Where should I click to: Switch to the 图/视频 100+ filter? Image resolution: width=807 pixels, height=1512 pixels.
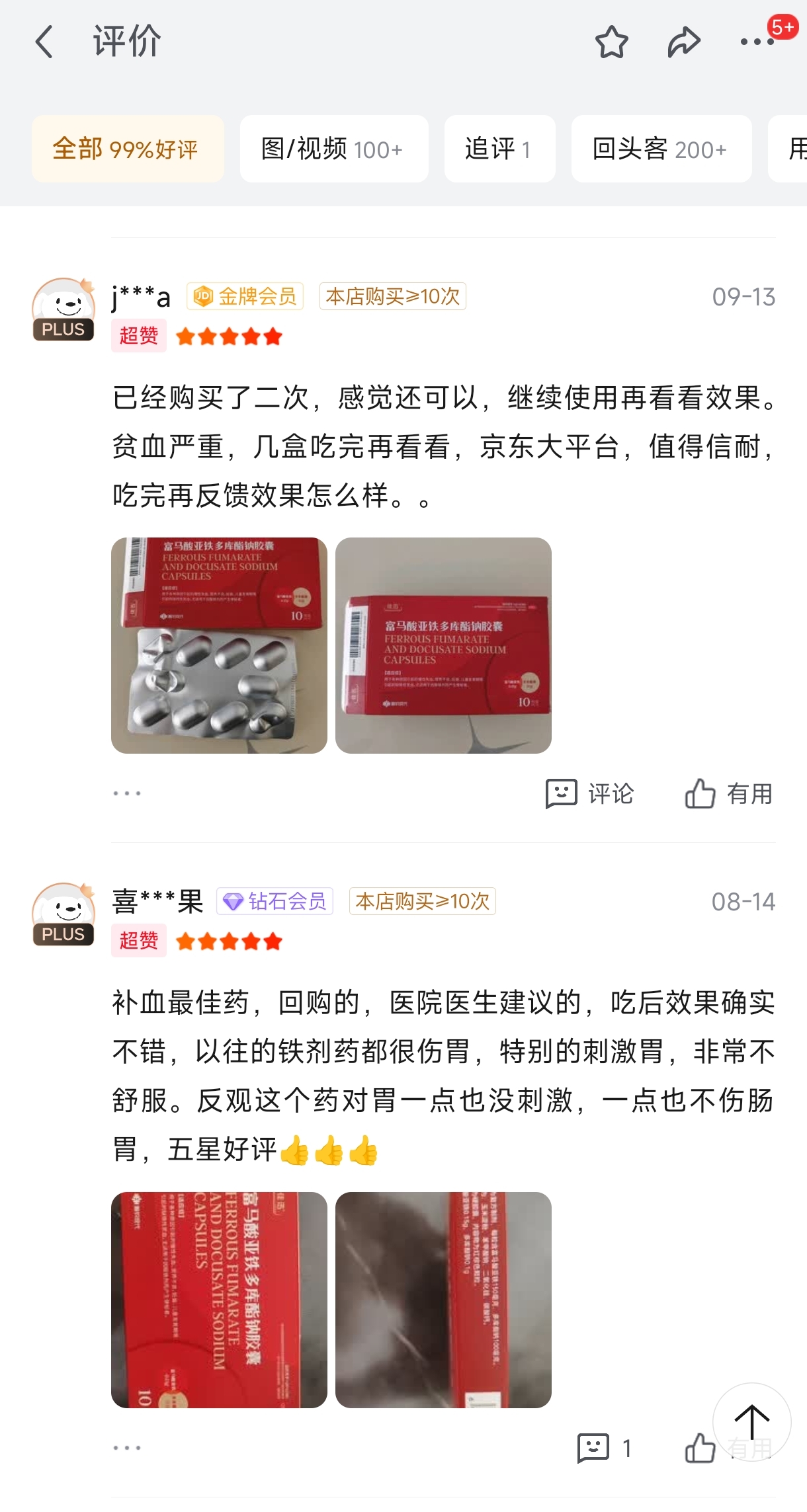(333, 149)
